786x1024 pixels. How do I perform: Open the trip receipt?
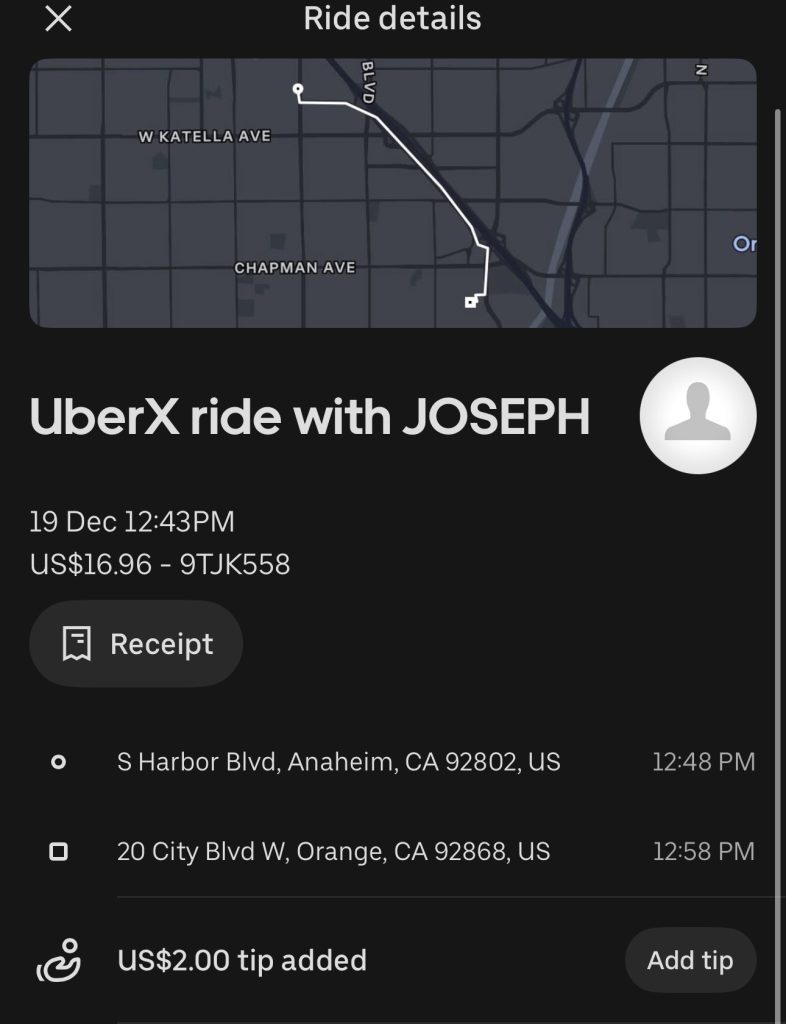point(136,644)
